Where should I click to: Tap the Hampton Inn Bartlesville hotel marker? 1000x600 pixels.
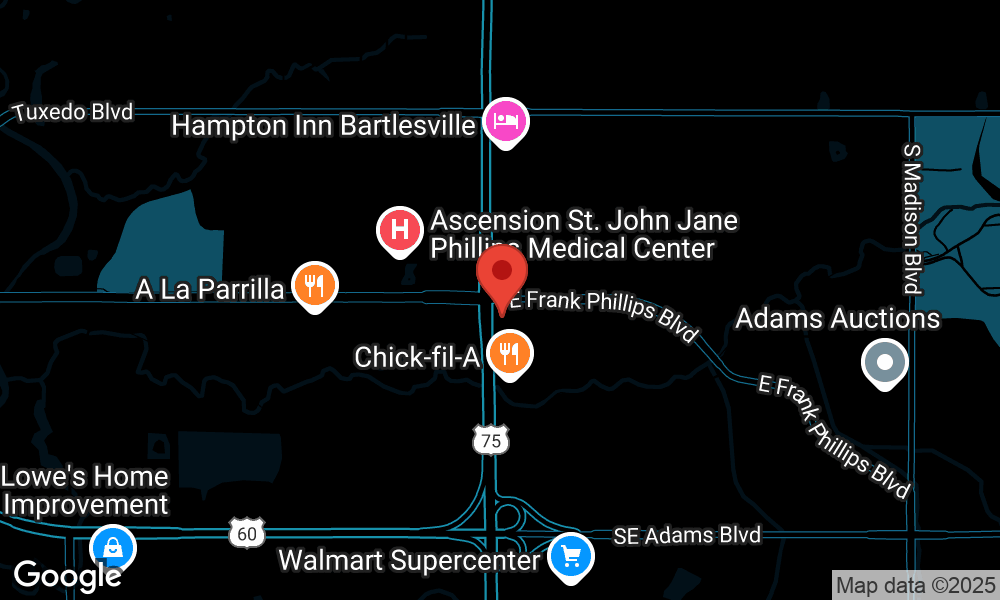(506, 122)
